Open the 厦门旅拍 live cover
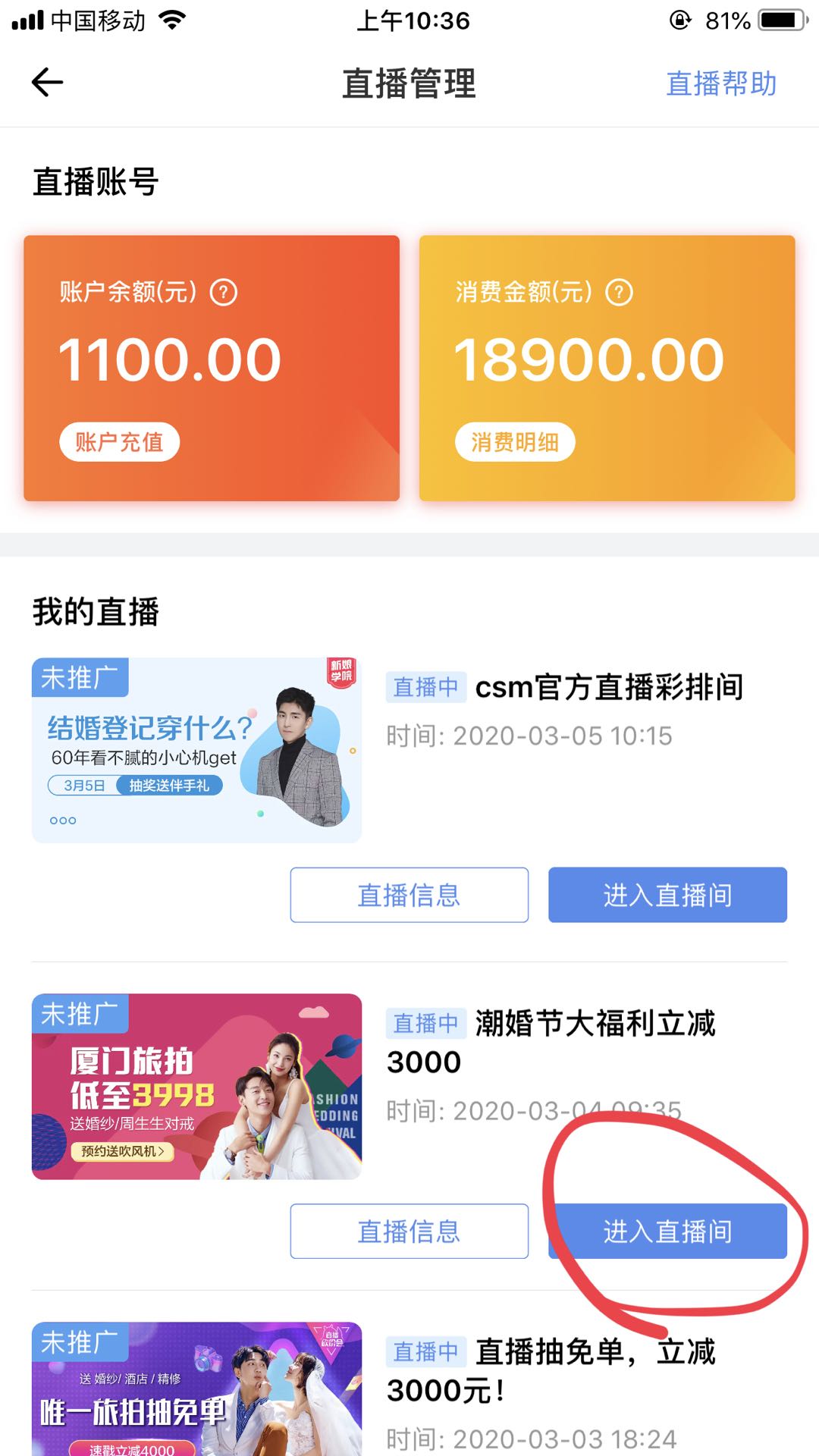This screenshot has width=819, height=1456. pos(196,1086)
